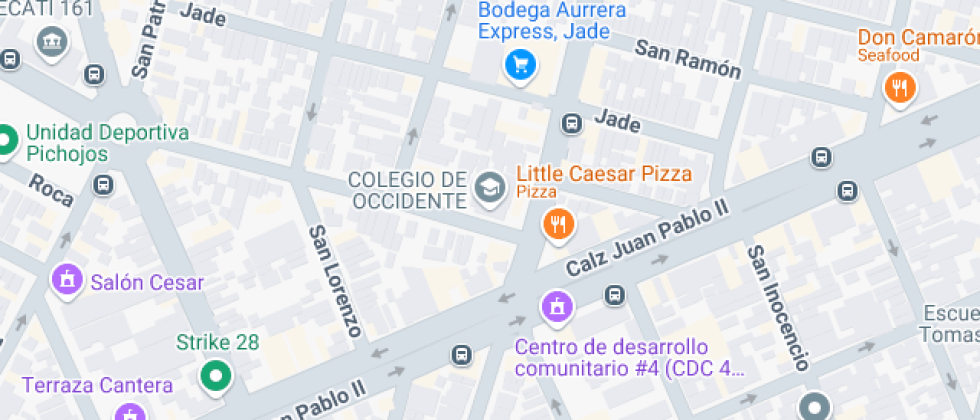This screenshot has height=420, width=980.
Task: Tap the Don Camarón Seafood pin
Action: [900, 88]
